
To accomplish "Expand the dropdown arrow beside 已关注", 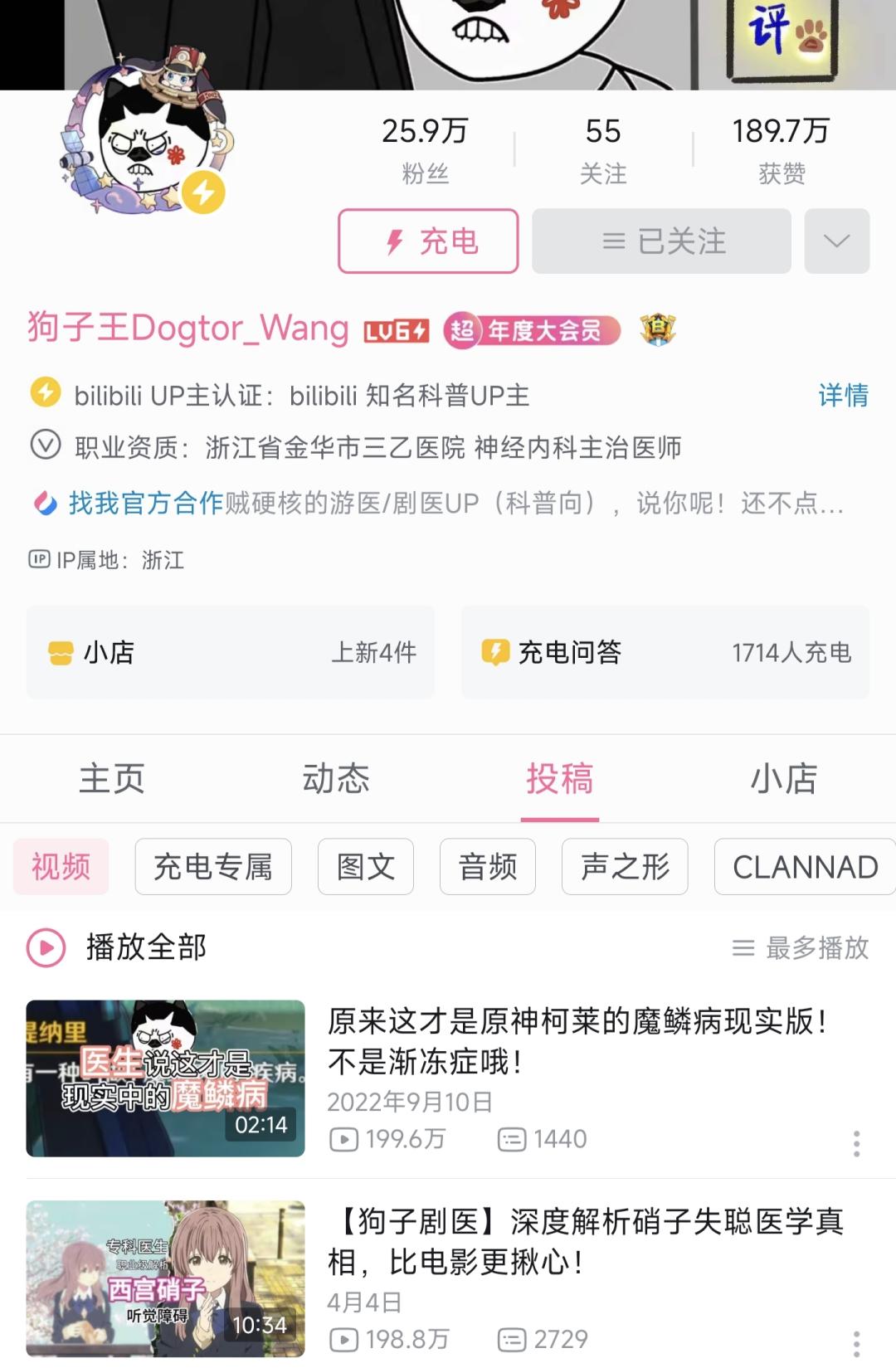I will click(836, 241).
